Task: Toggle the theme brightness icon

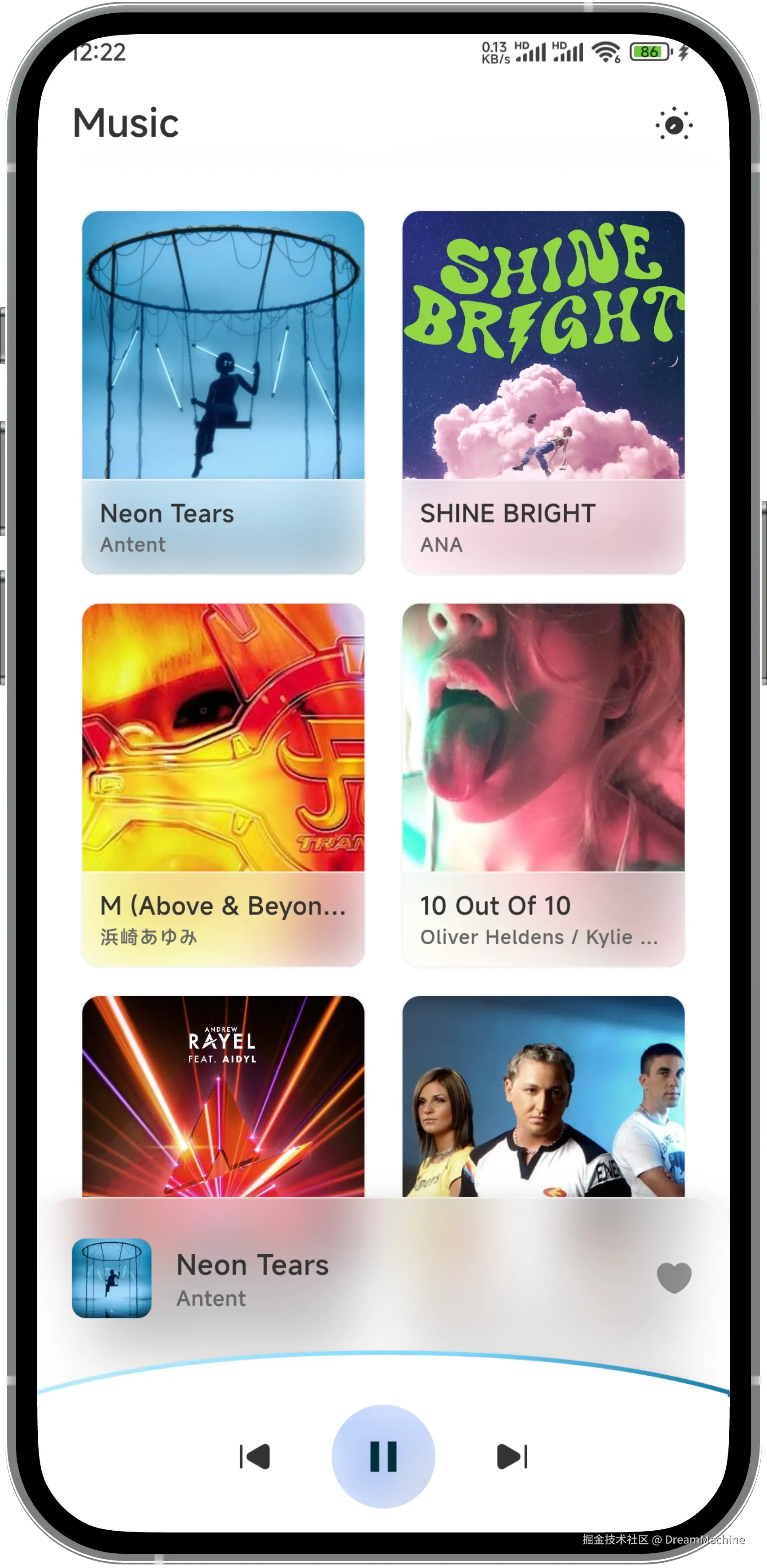Action: click(x=674, y=125)
